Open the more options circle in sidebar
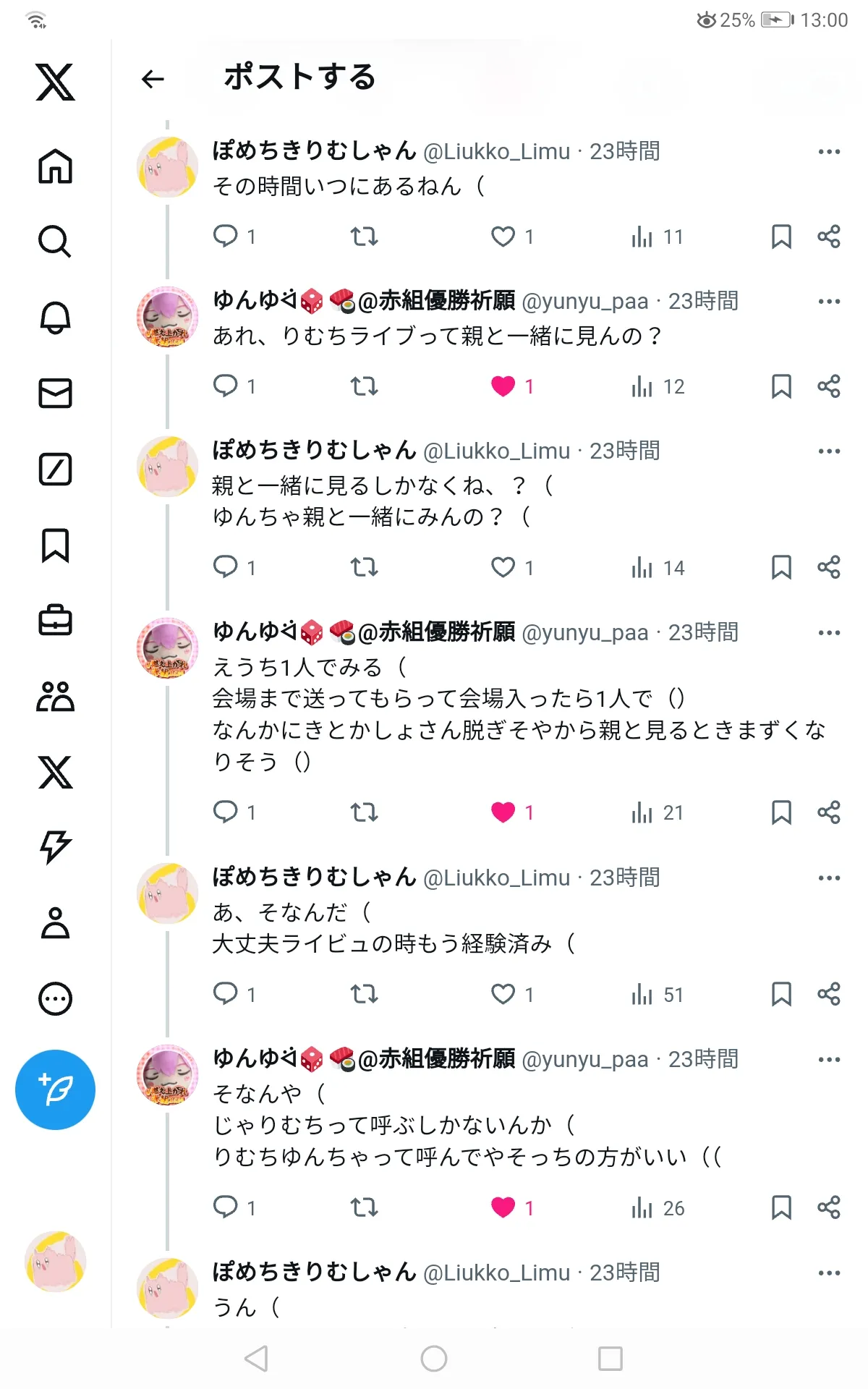Viewport: 868px width, 1389px height. (55, 999)
